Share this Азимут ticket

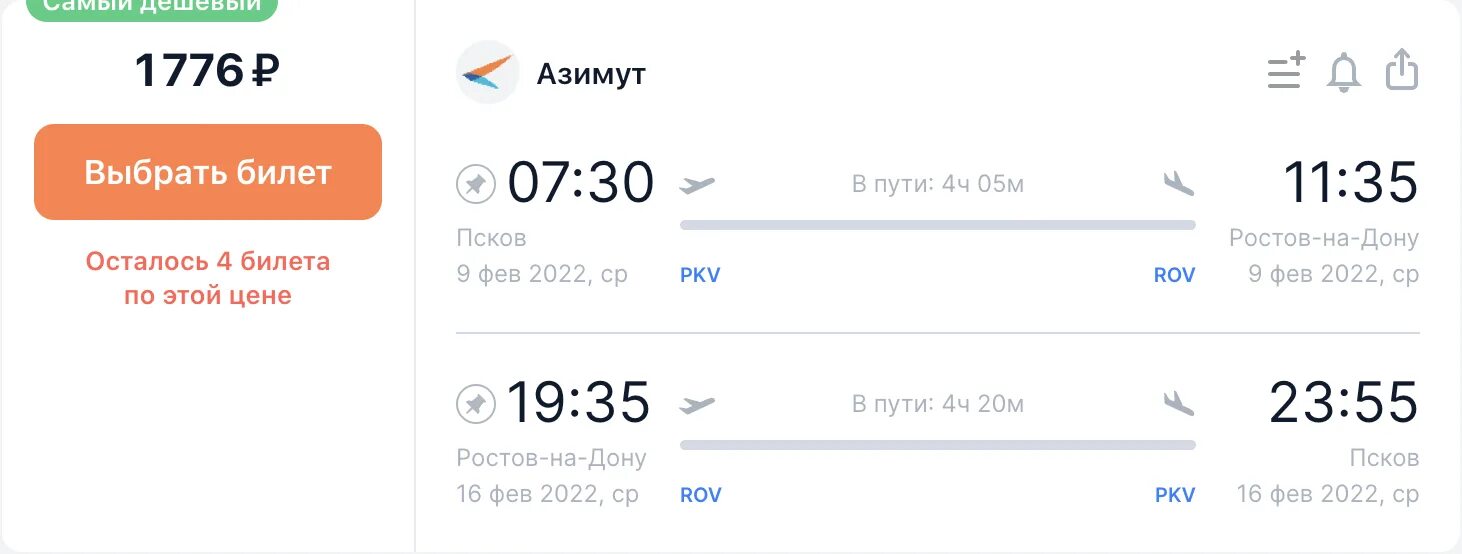(x=1402, y=71)
